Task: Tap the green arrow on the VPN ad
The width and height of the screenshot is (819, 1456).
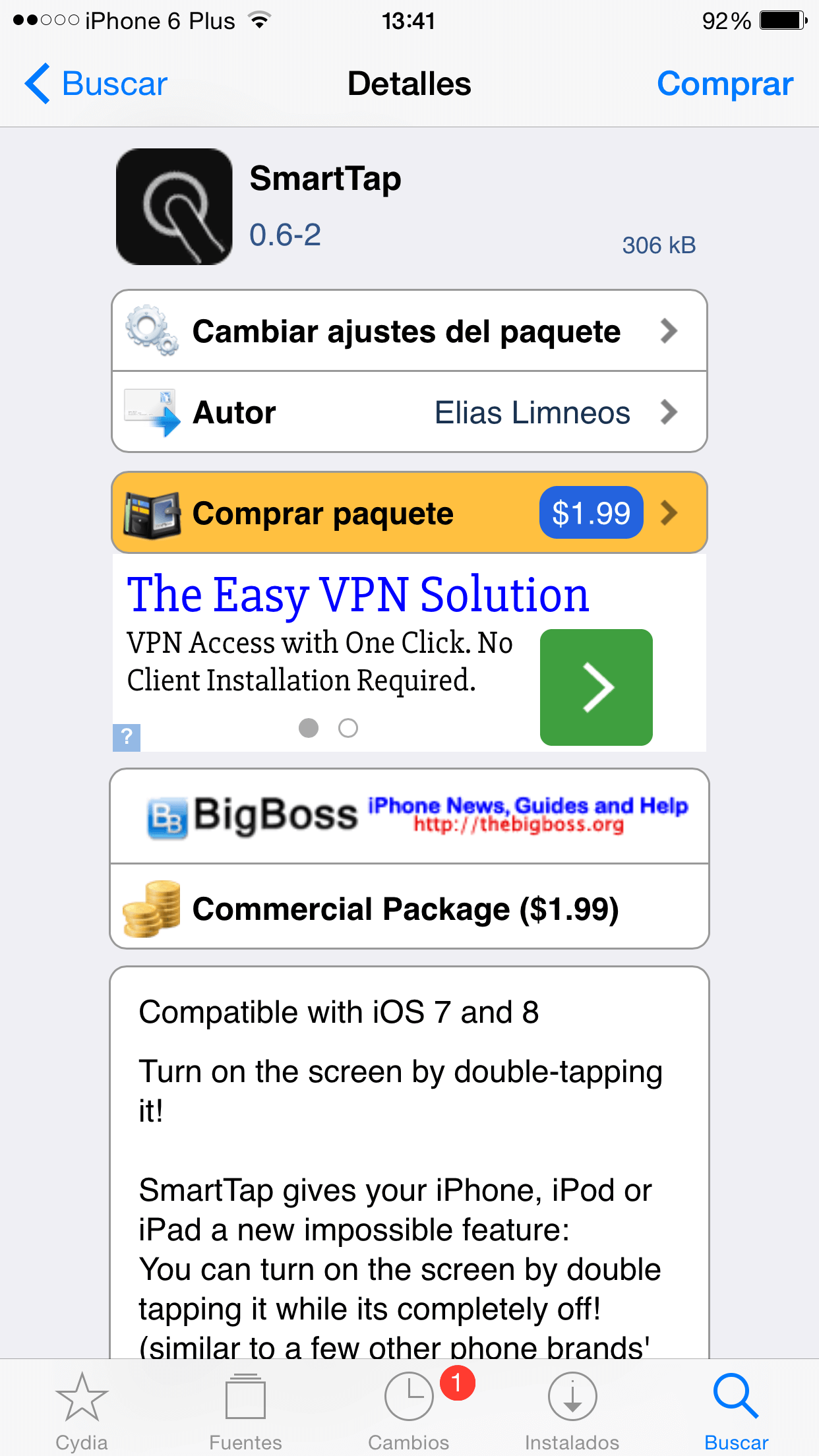Action: point(596,687)
